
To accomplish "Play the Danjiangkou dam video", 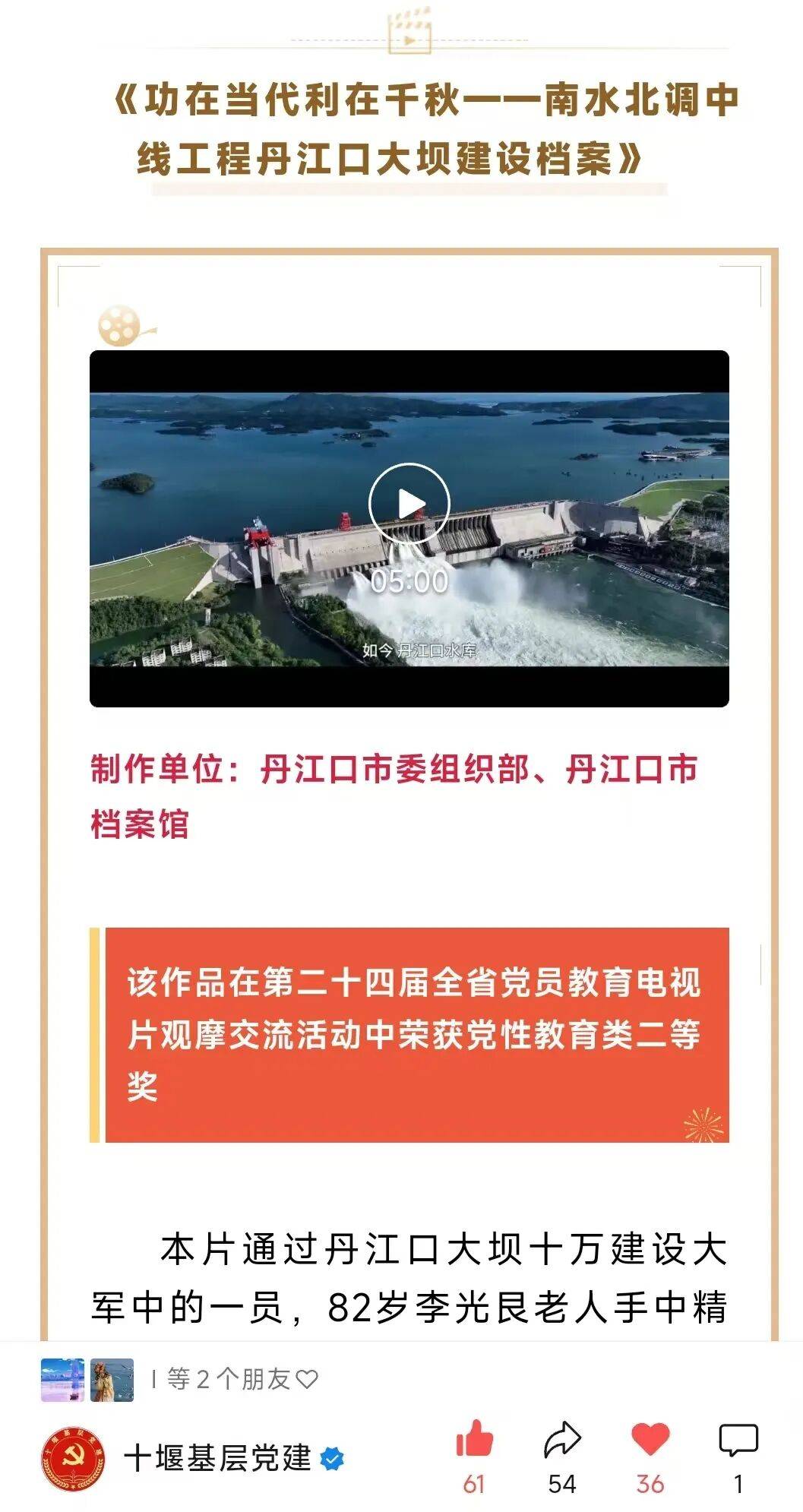I will [409, 504].
